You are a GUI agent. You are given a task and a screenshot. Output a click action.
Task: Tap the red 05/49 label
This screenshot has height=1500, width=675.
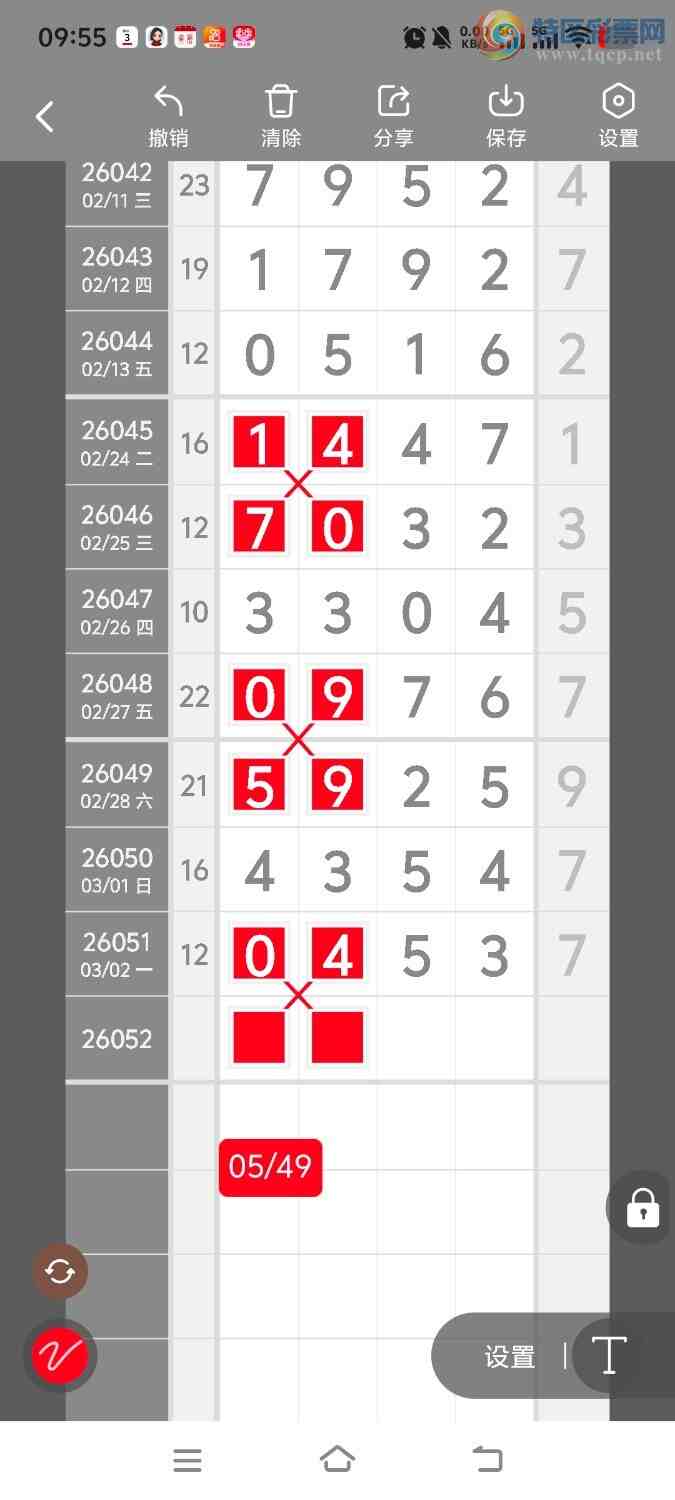pos(271,1167)
